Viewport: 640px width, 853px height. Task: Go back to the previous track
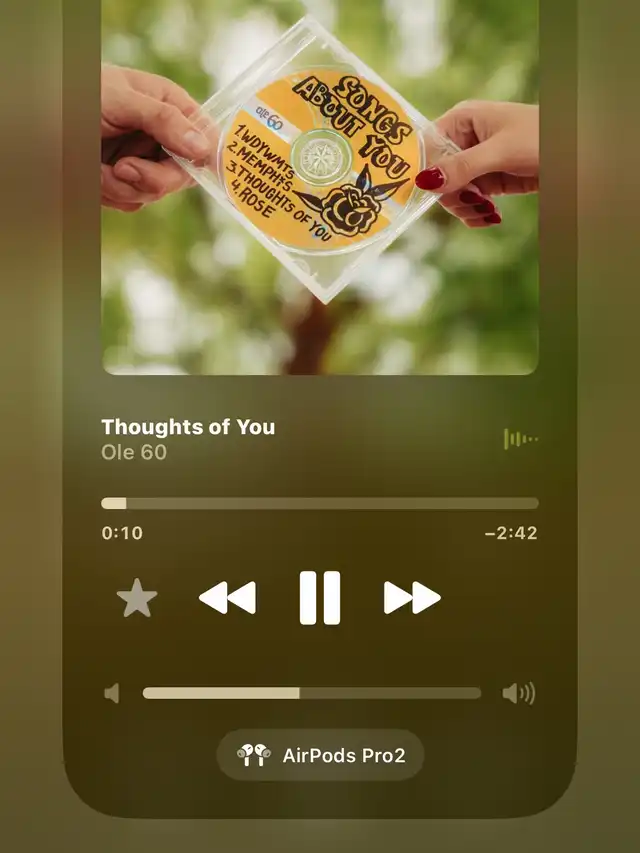click(x=227, y=598)
